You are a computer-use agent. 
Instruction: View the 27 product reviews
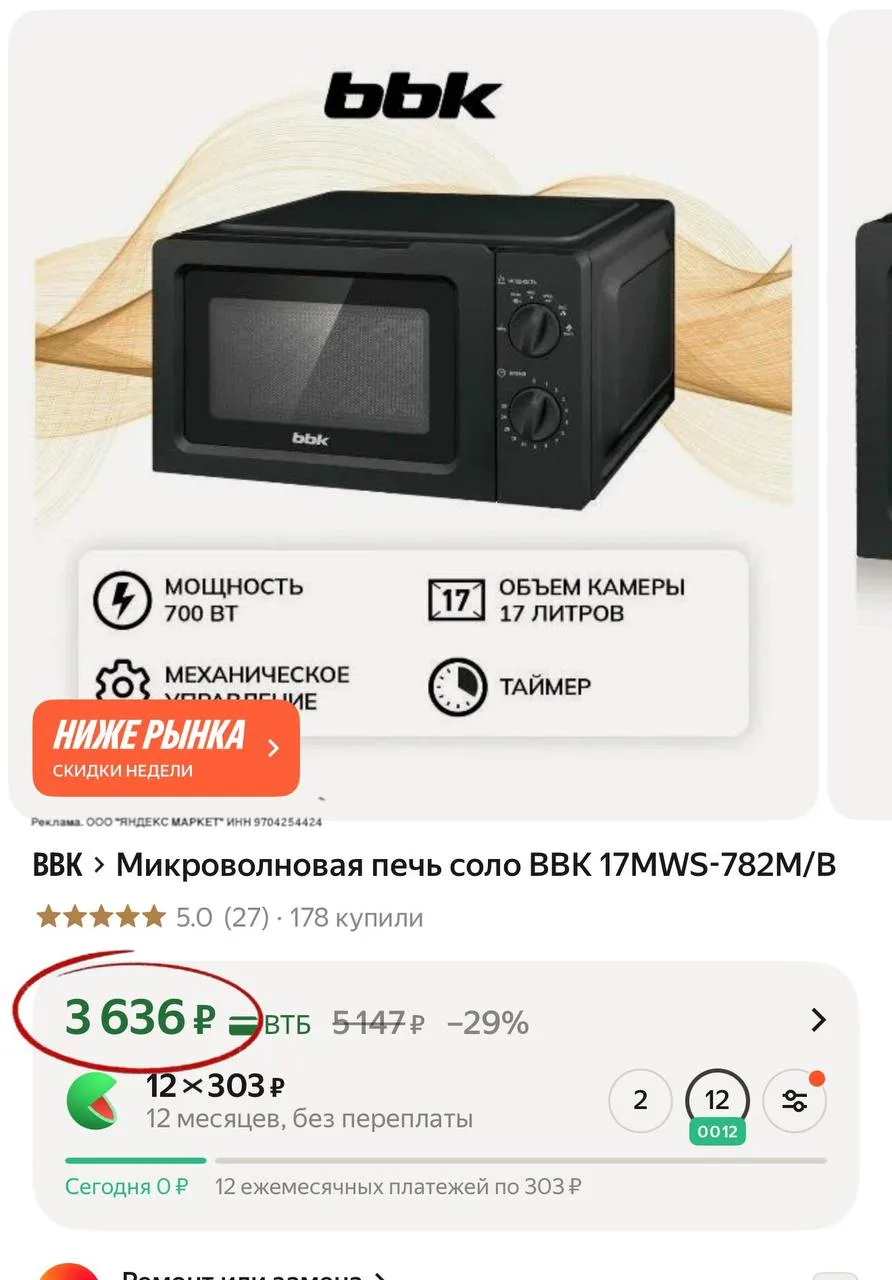coord(245,917)
